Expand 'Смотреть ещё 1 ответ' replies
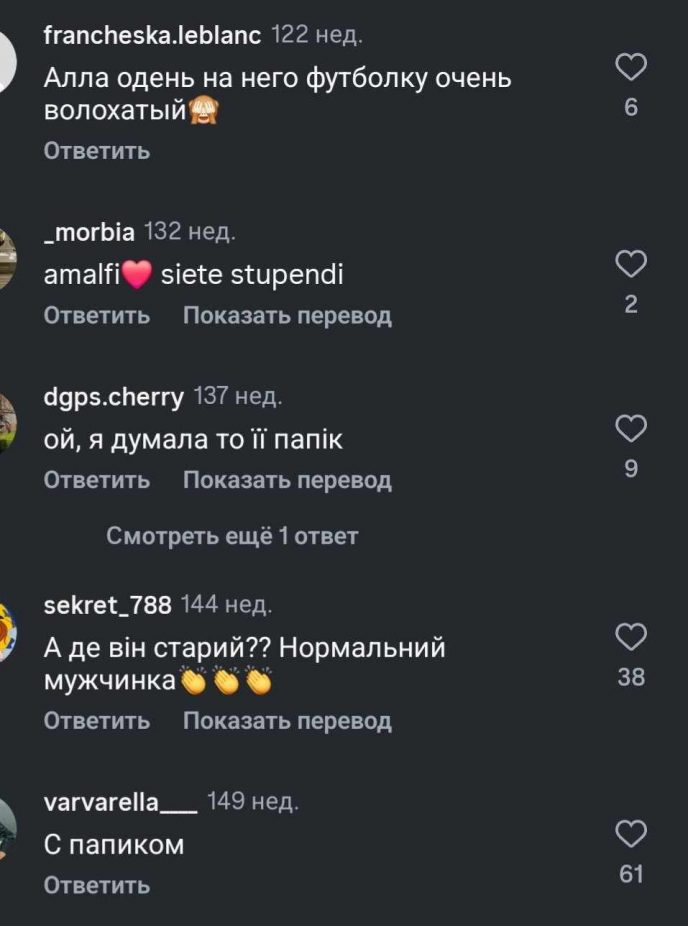 pos(232,537)
